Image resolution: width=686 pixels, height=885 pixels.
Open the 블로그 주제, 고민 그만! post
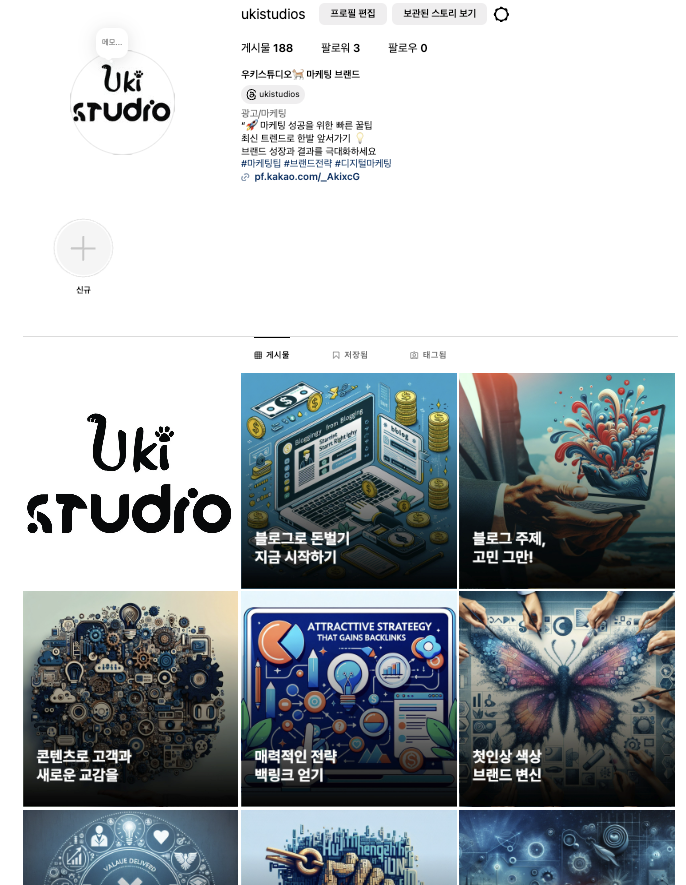566,481
